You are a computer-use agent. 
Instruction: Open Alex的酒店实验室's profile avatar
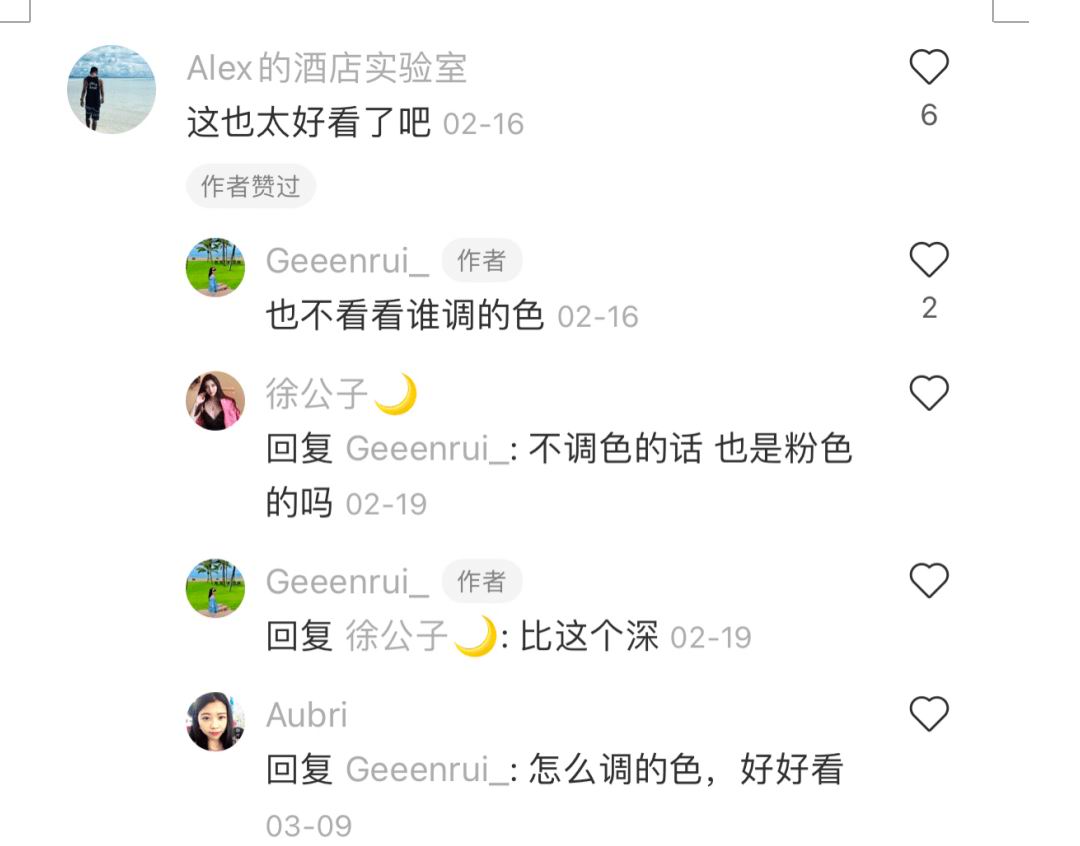(111, 89)
